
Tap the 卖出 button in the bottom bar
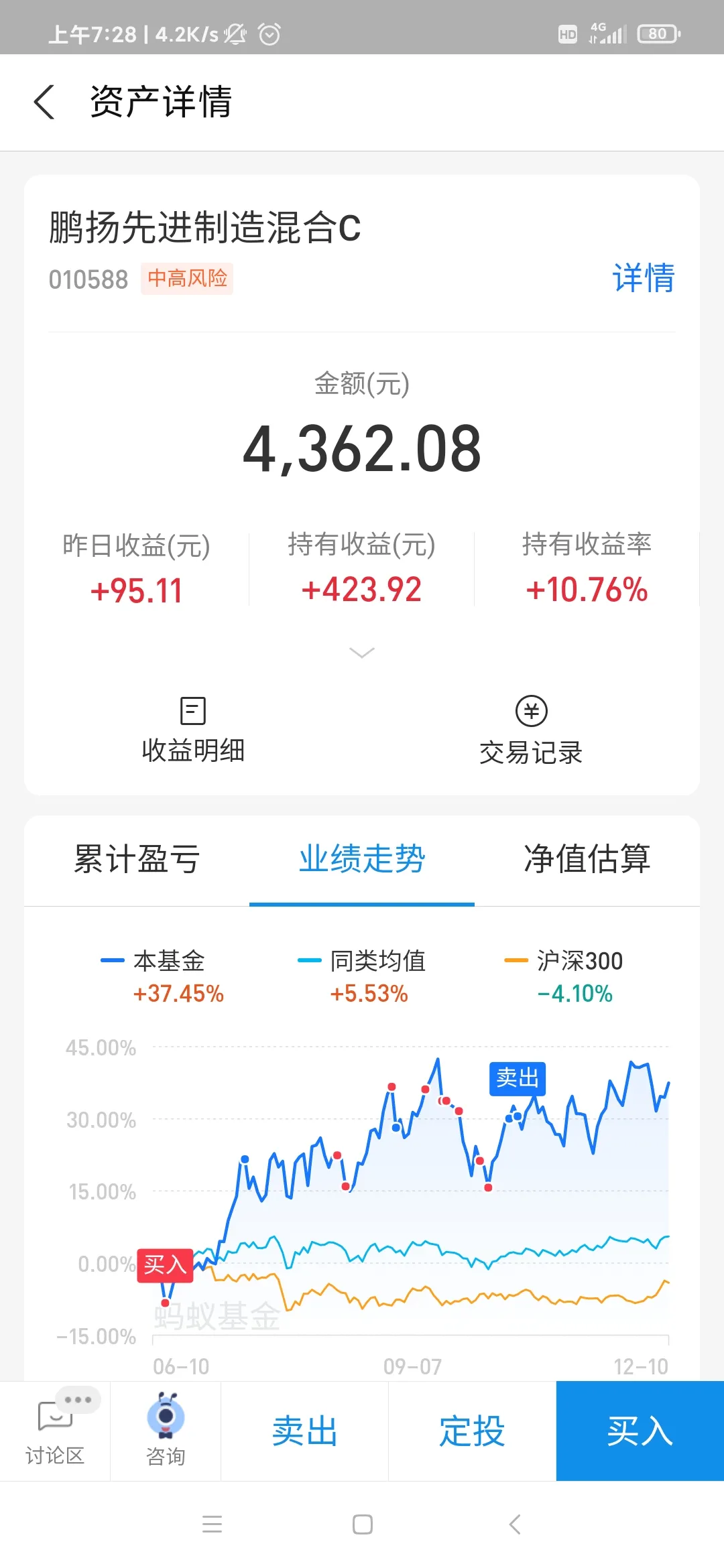pos(305,1431)
